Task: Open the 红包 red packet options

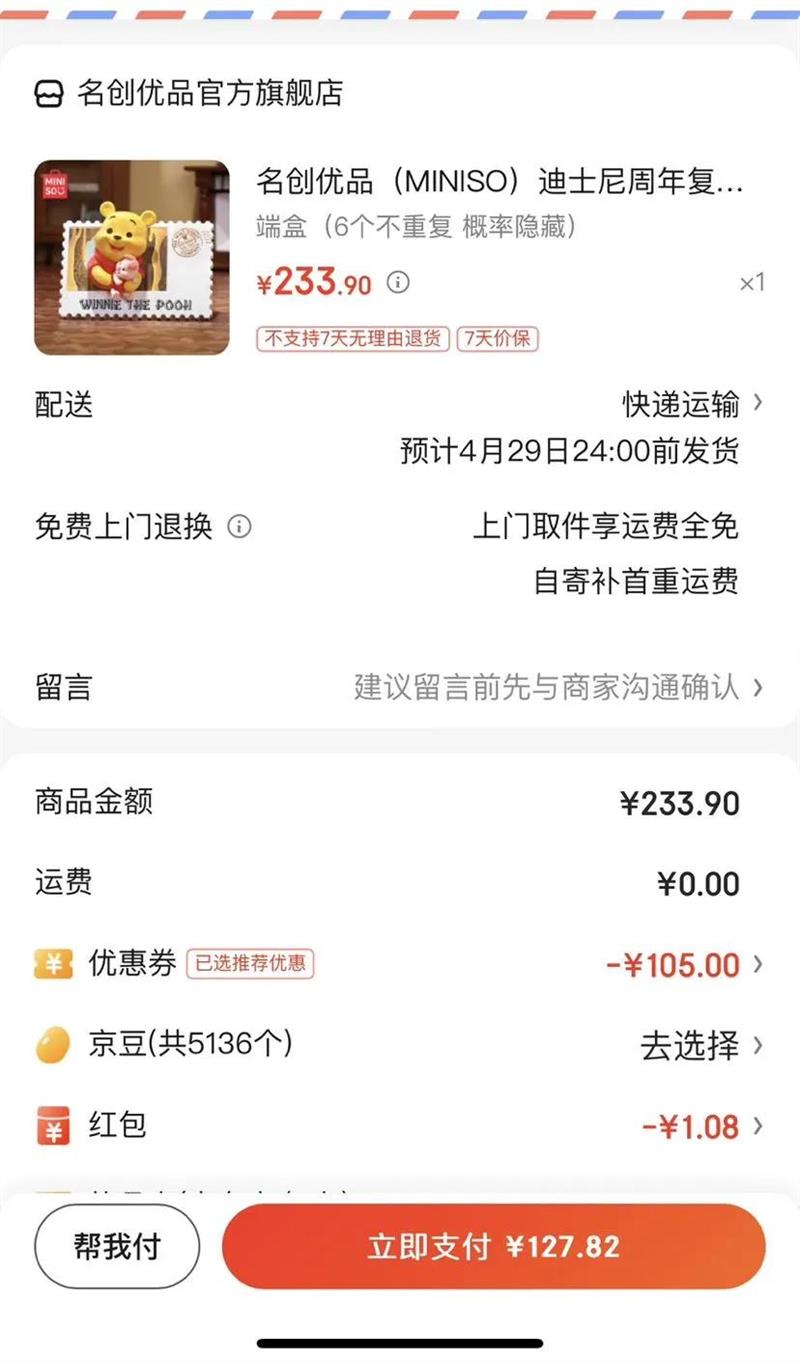Action: [700, 1127]
